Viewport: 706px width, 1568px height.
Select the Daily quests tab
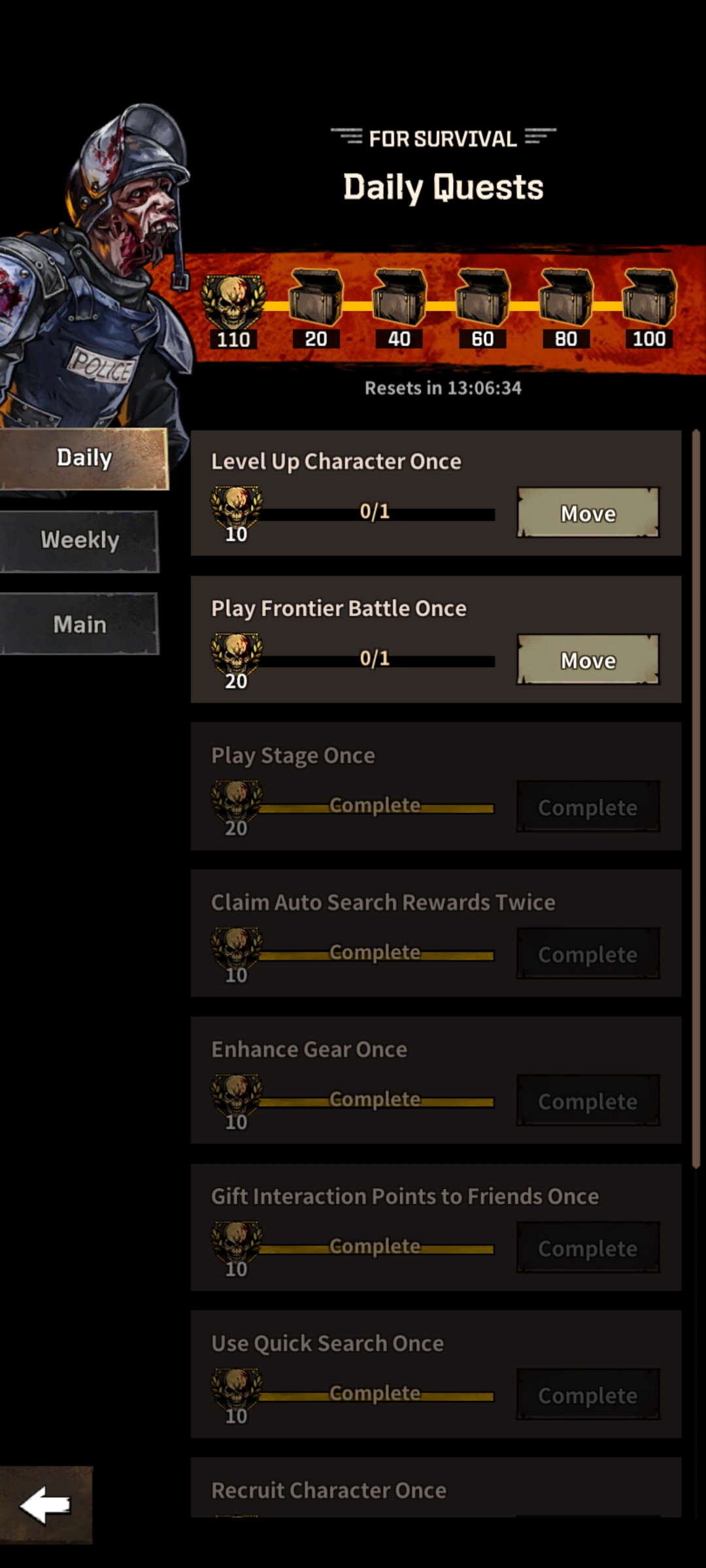pos(84,458)
